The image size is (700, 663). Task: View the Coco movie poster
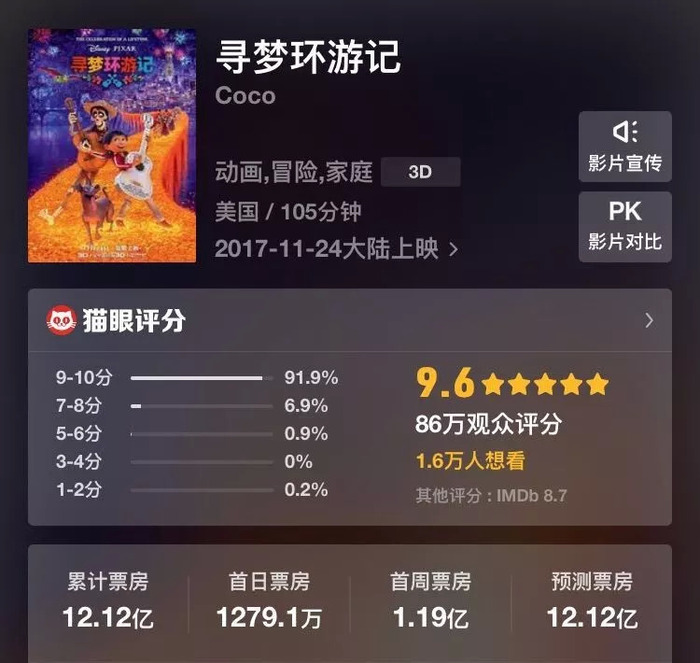(112, 146)
